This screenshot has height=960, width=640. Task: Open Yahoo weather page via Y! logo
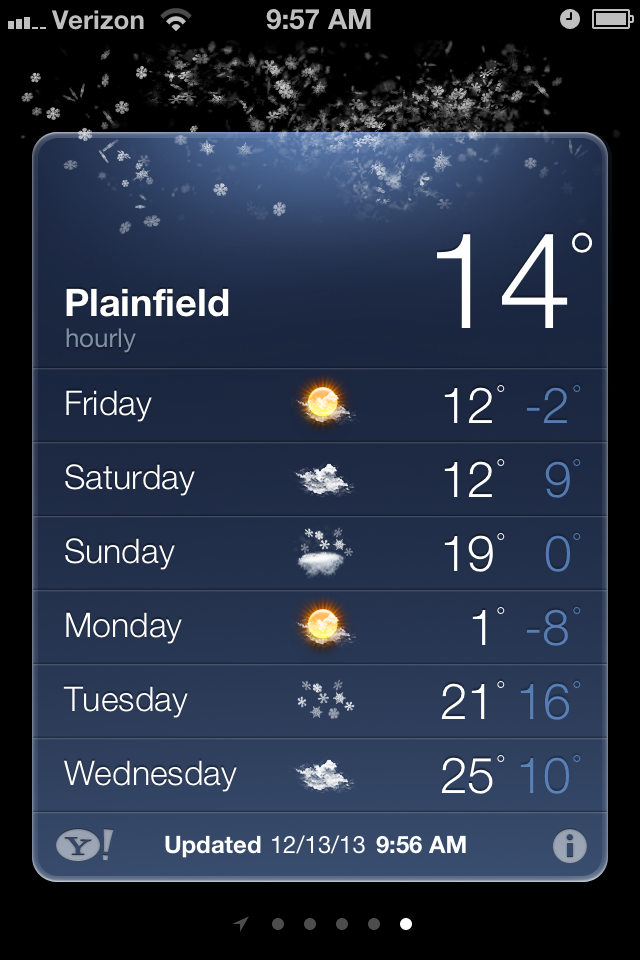pos(83,846)
